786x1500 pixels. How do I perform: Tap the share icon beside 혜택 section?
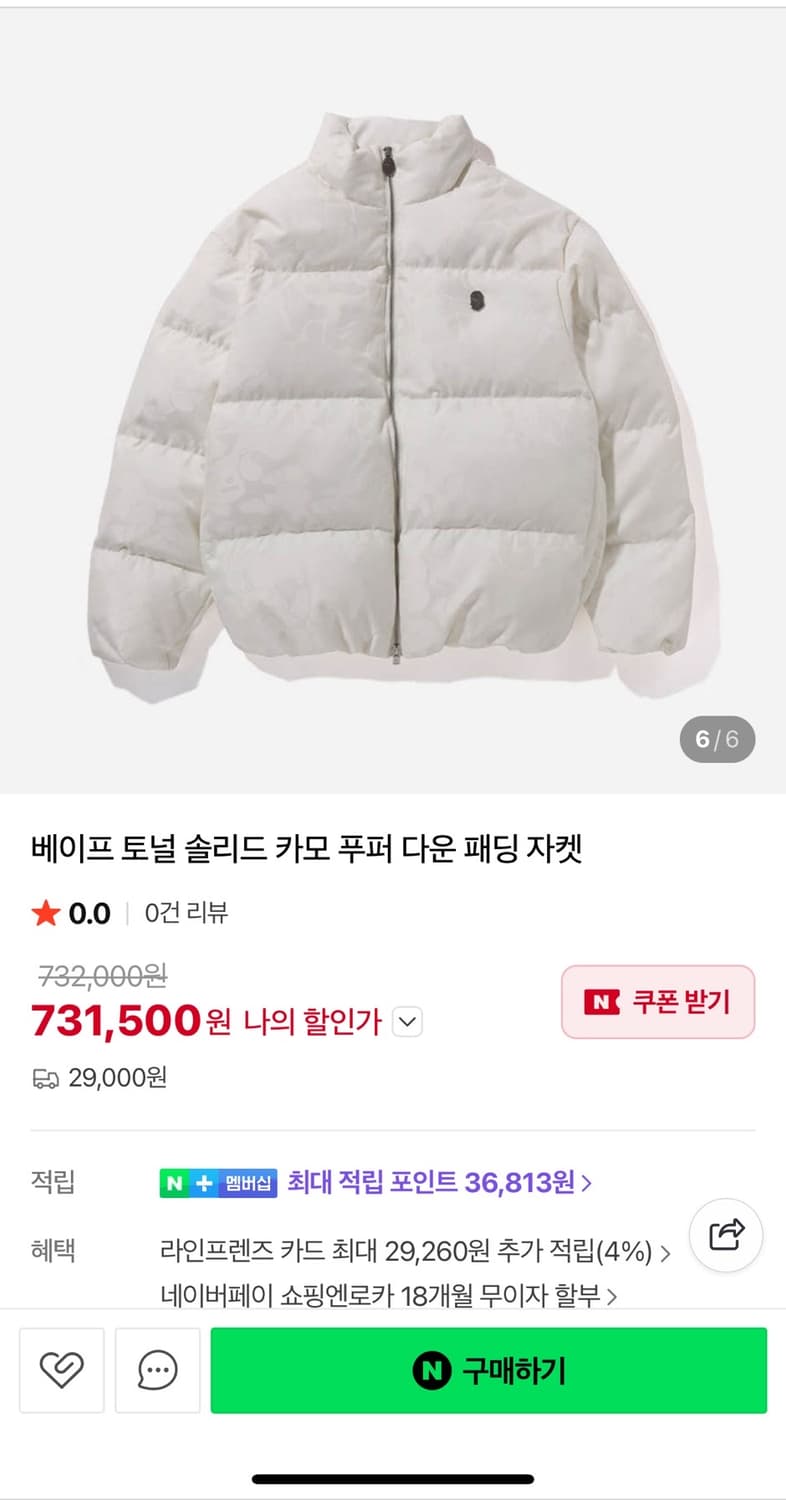(725, 1236)
